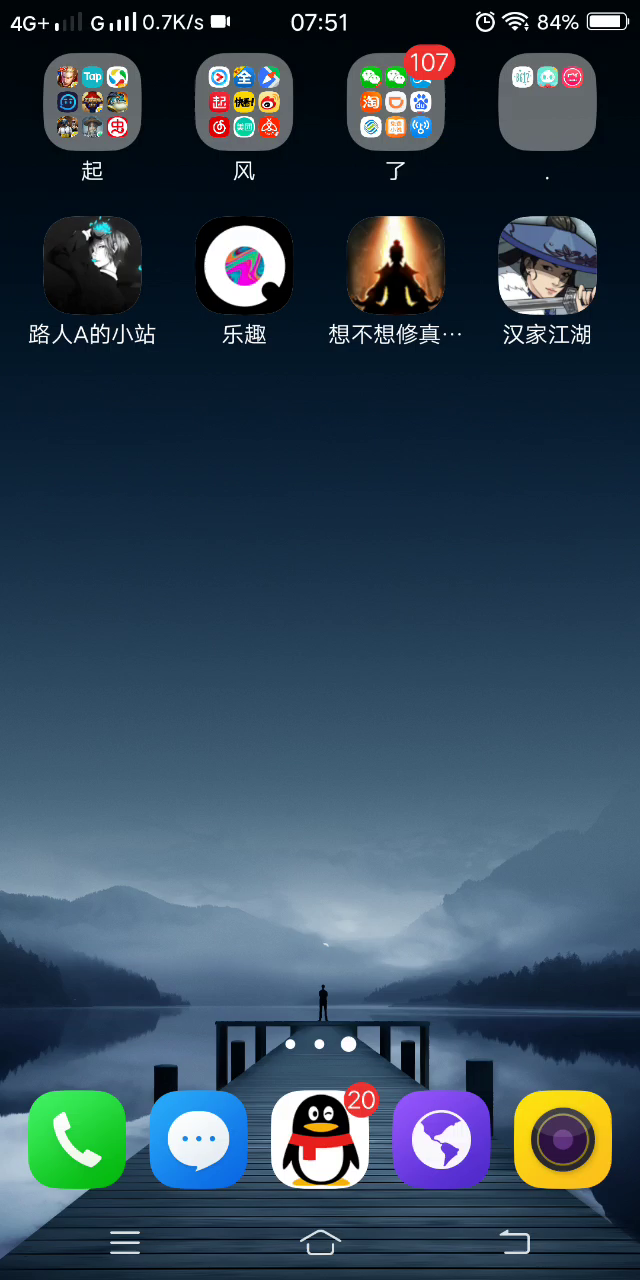The width and height of the screenshot is (640, 1280).
Task: Tap the system back button
Action: (514, 1242)
